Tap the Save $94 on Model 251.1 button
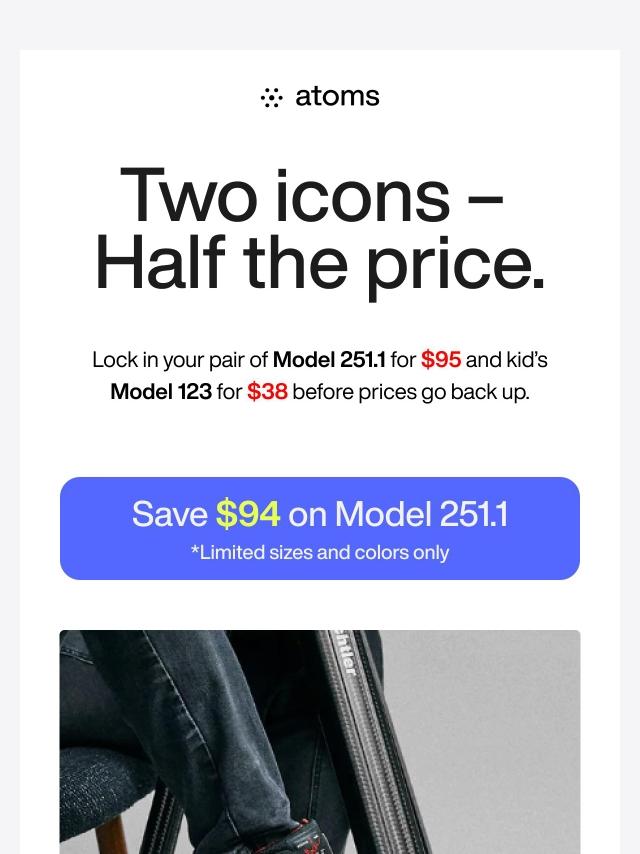This screenshot has height=854, width=640. [320, 528]
